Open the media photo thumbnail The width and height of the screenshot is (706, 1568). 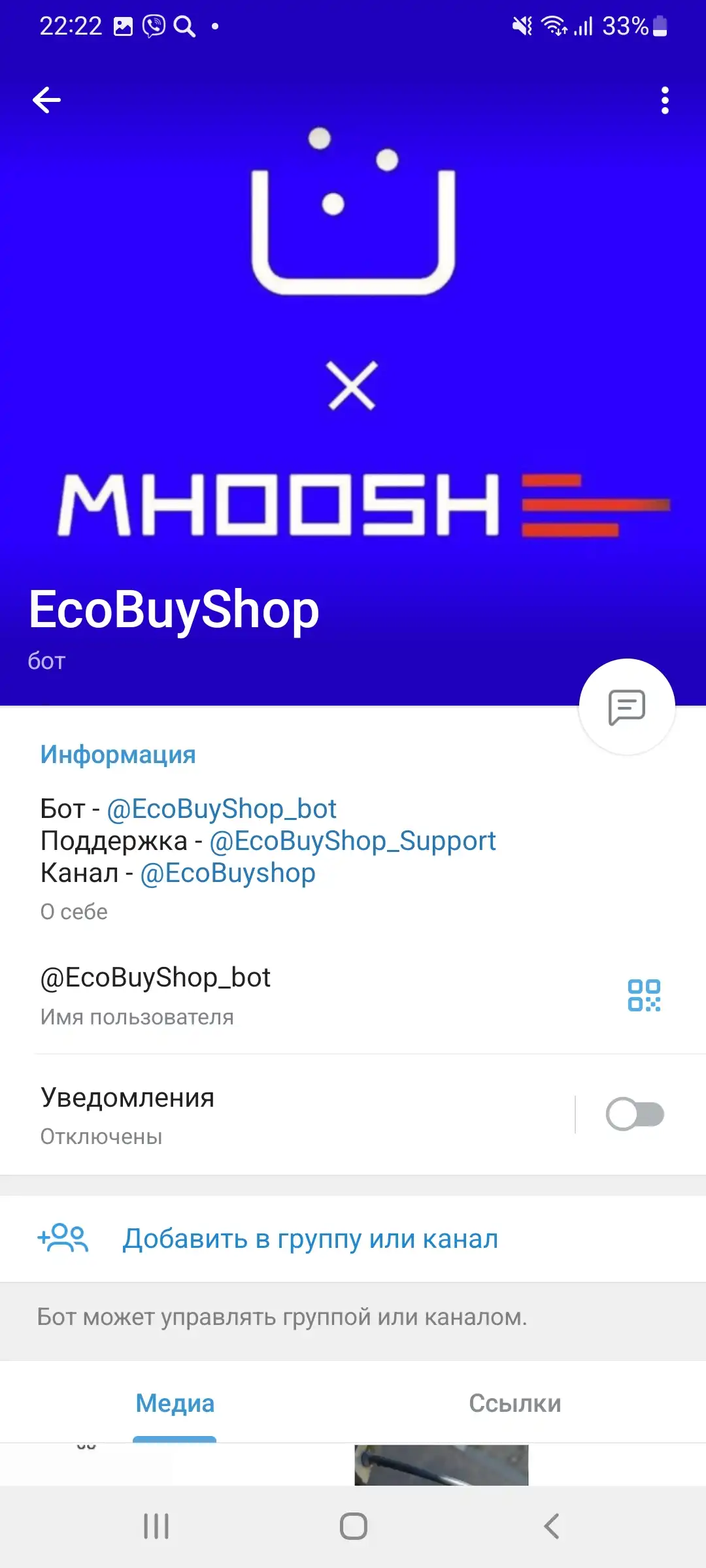(441, 1465)
